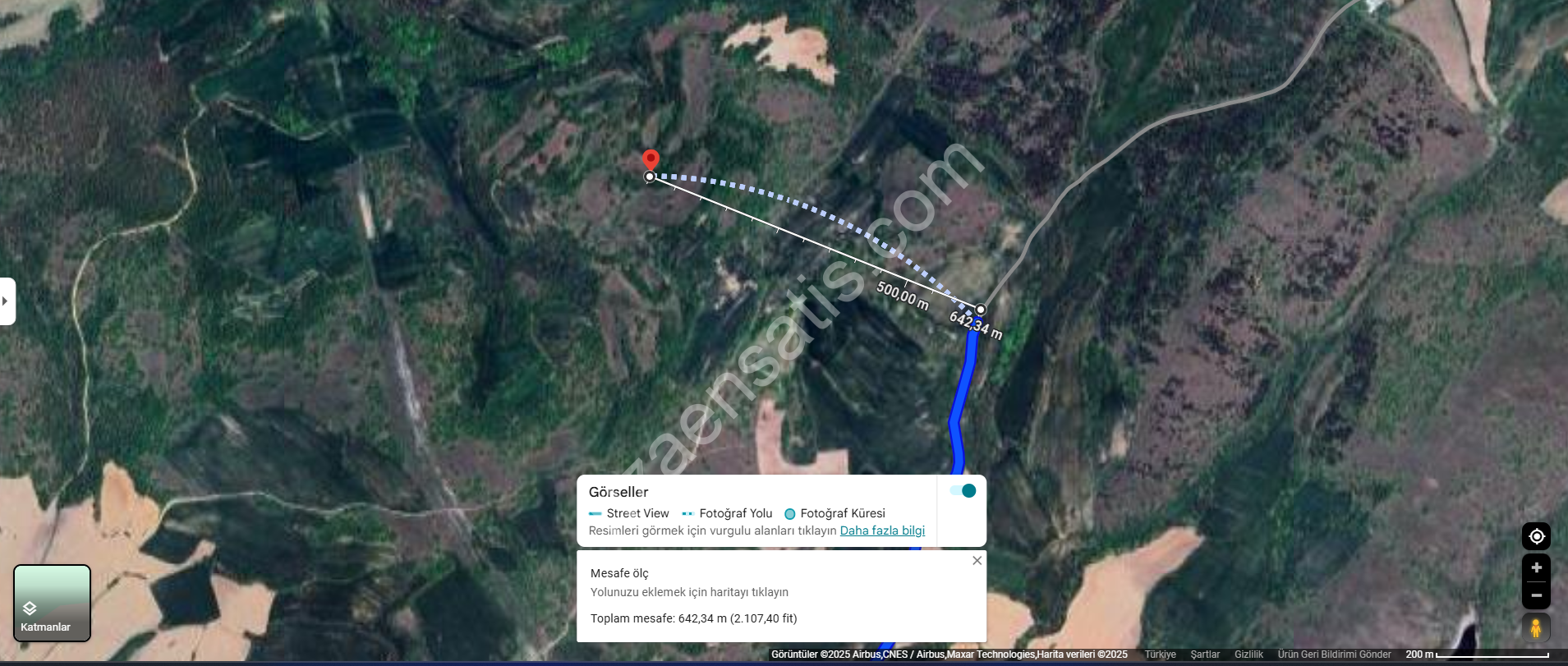Expand the collapsed side panel arrow

pyautogui.click(x=7, y=301)
